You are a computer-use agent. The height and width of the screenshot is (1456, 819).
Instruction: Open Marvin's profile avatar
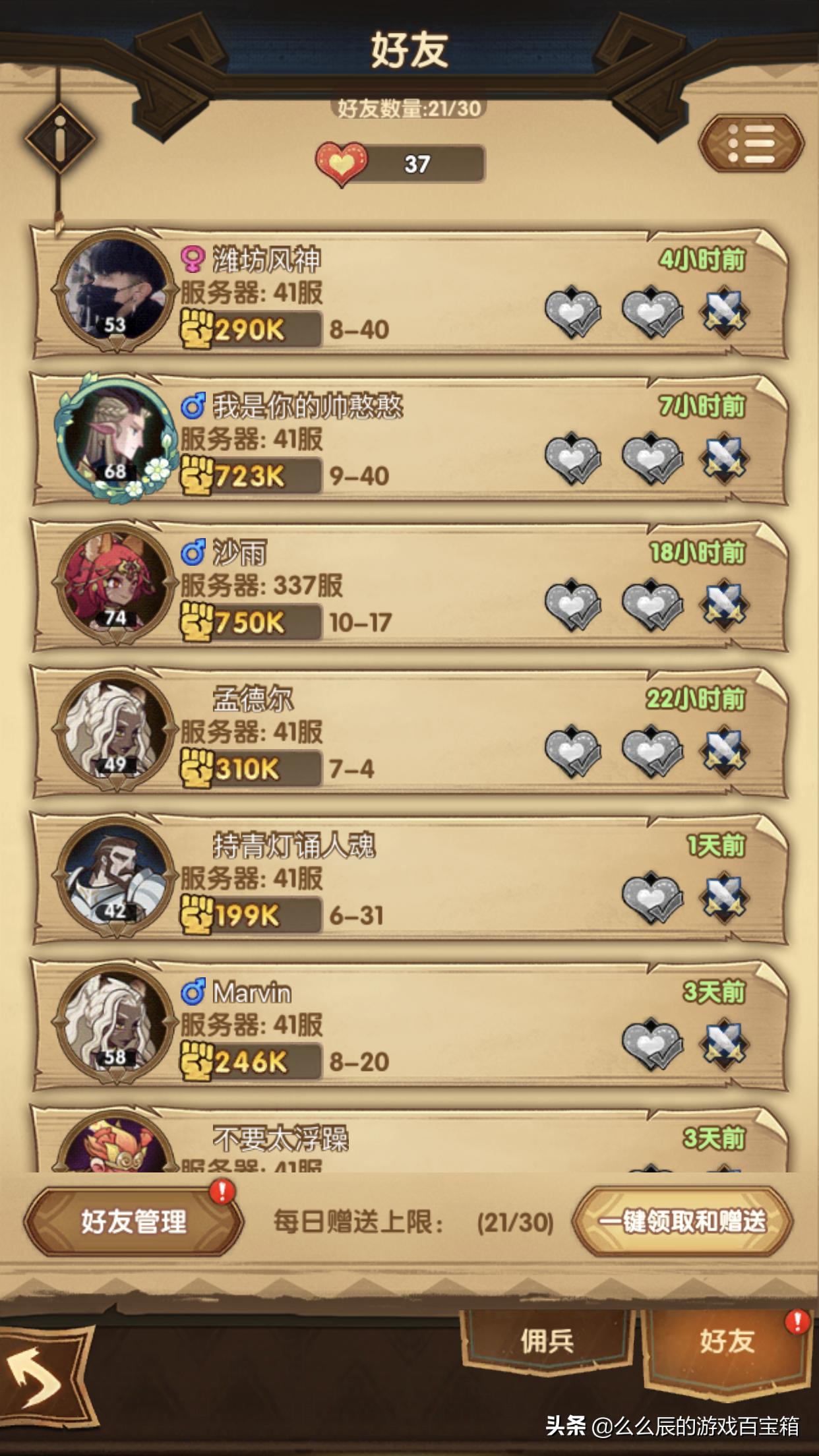116,1022
